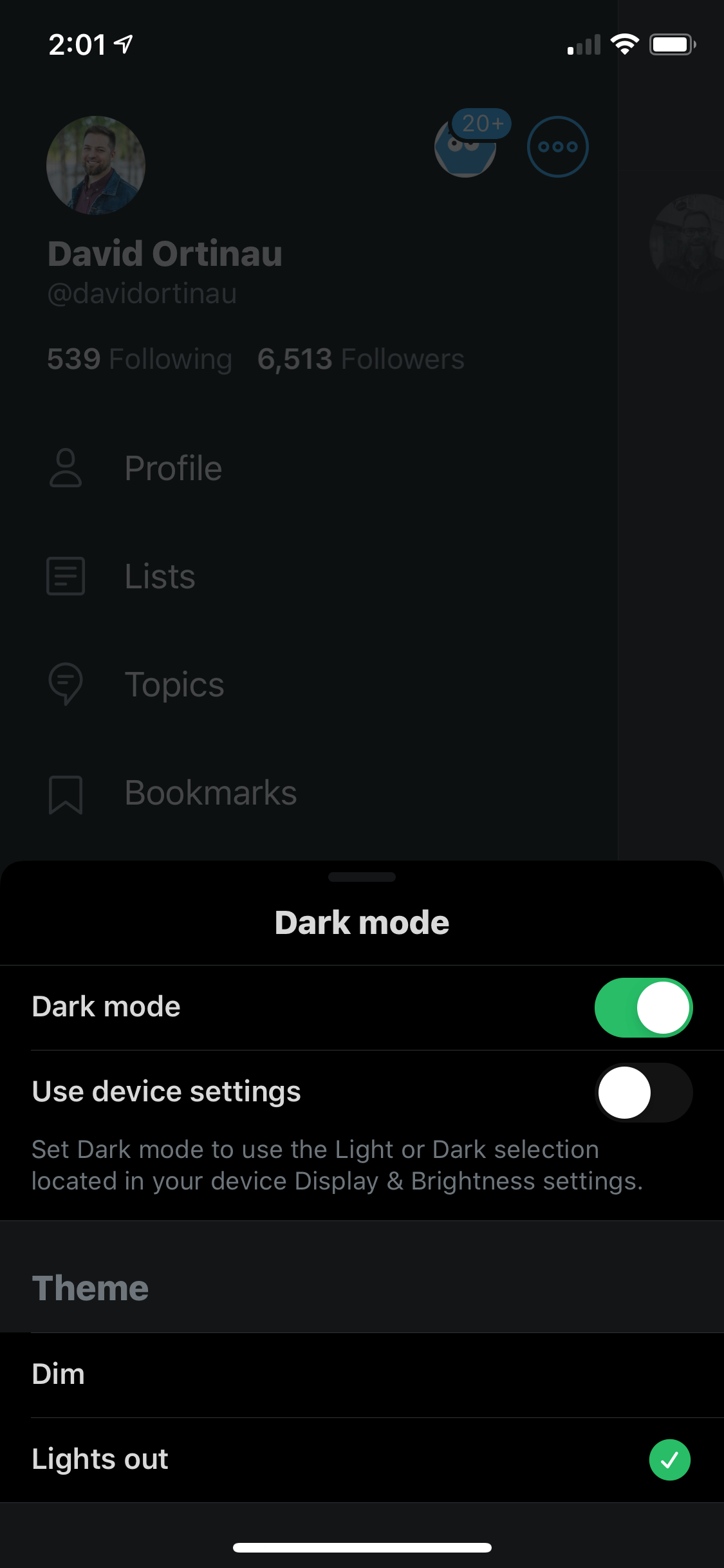Tap the green checkmark next to Lights out
The width and height of the screenshot is (724, 1568).
[x=669, y=1459]
